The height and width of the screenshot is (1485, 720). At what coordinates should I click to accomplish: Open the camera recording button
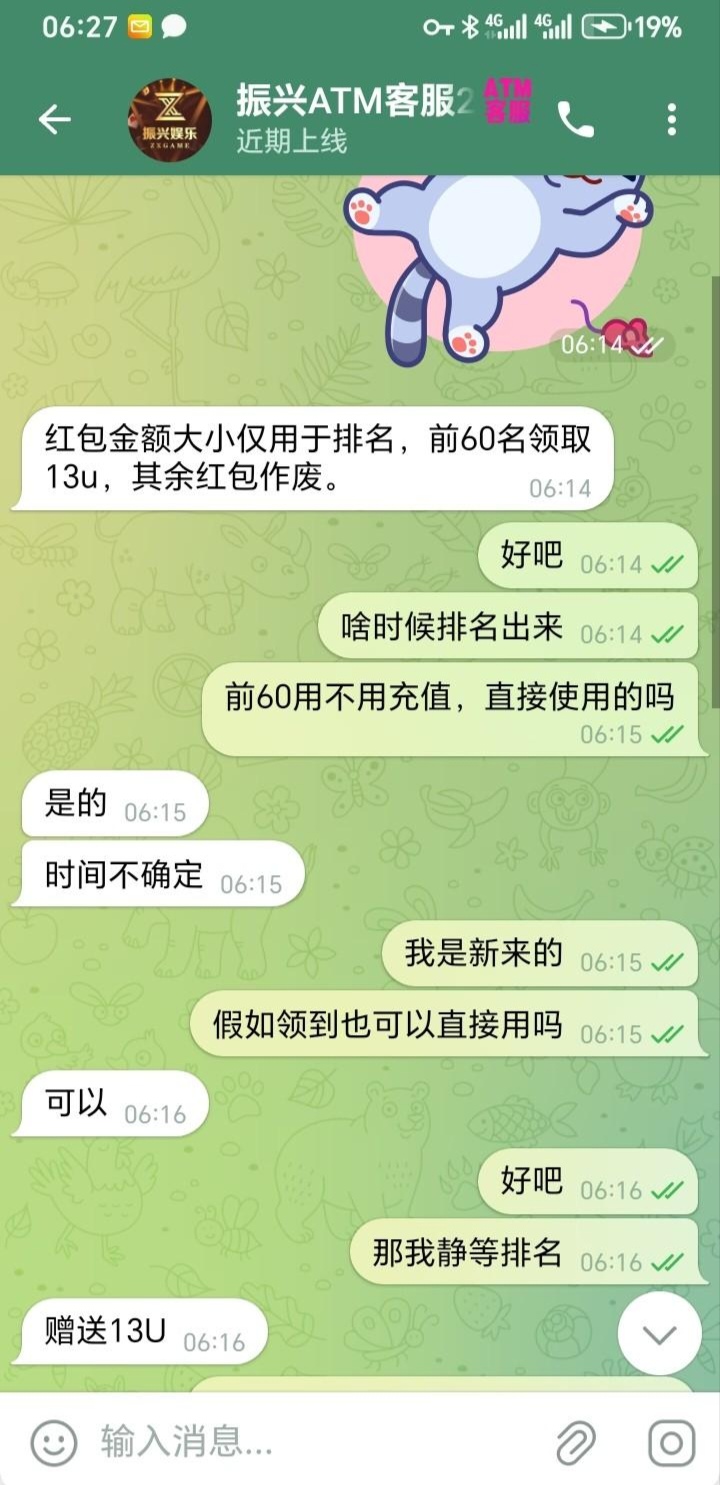pyautogui.click(x=671, y=1442)
